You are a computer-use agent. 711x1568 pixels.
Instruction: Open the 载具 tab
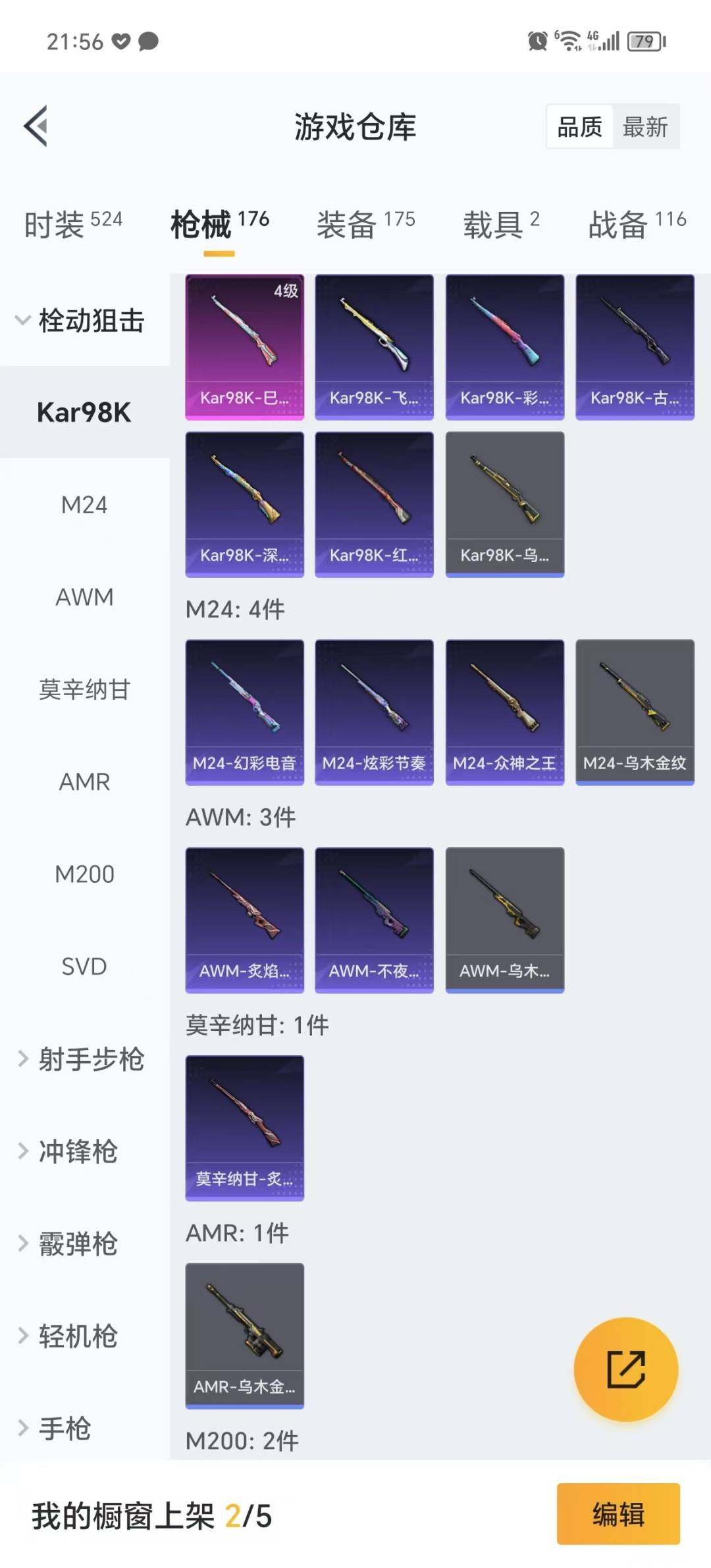(x=501, y=224)
